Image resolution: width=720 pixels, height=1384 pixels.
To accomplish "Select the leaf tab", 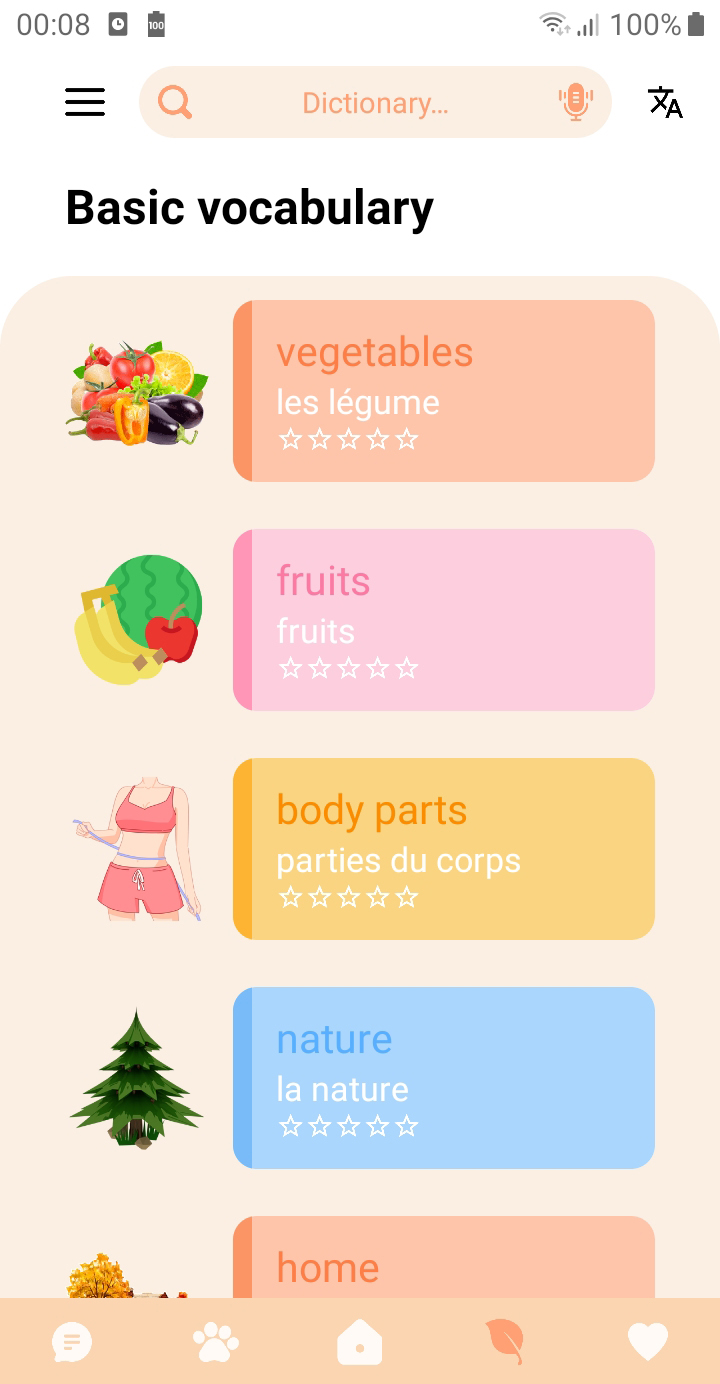I will coord(504,1342).
